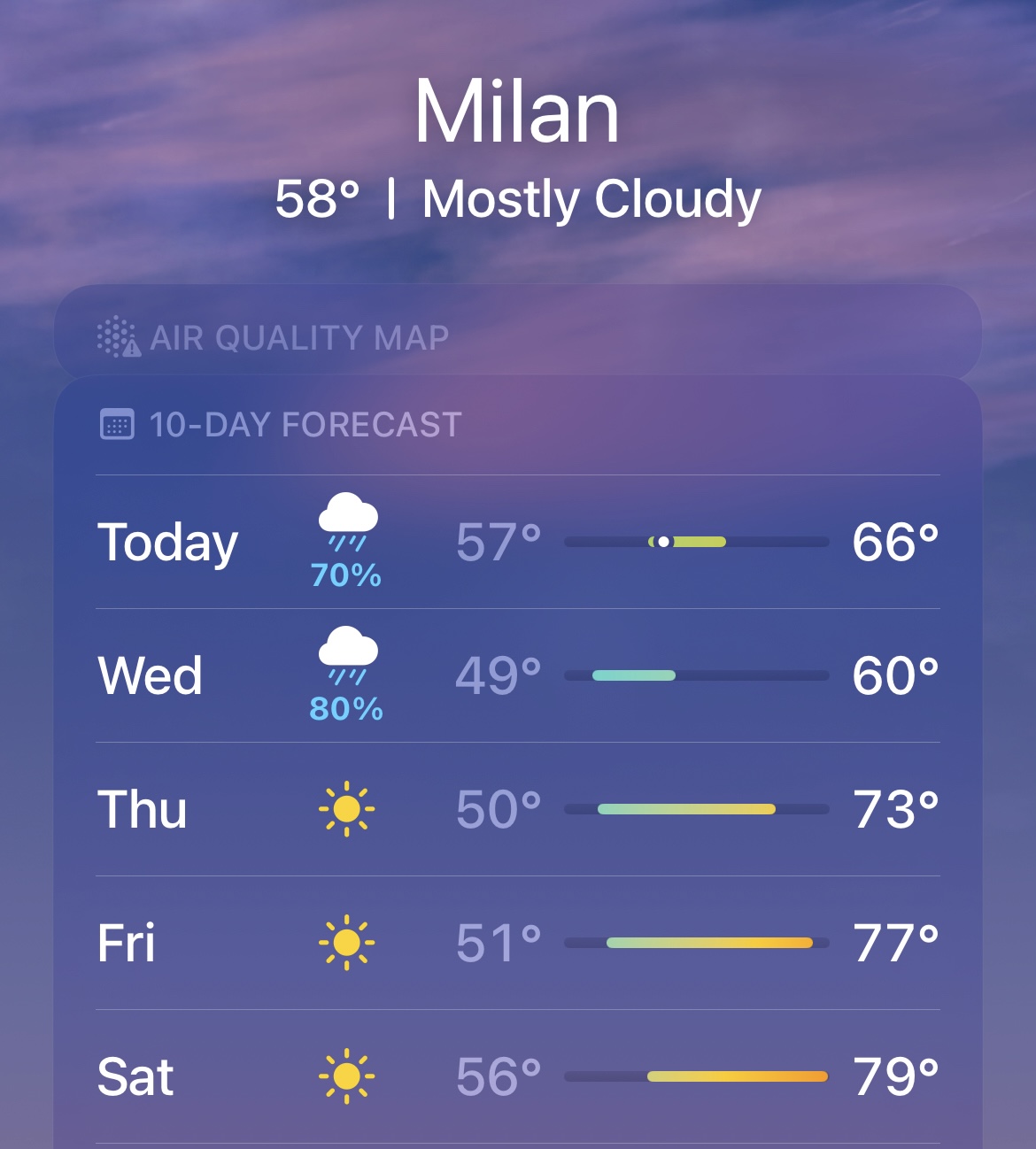Select the Fri forecast row
The height and width of the screenshot is (1149, 1036).
point(517,943)
